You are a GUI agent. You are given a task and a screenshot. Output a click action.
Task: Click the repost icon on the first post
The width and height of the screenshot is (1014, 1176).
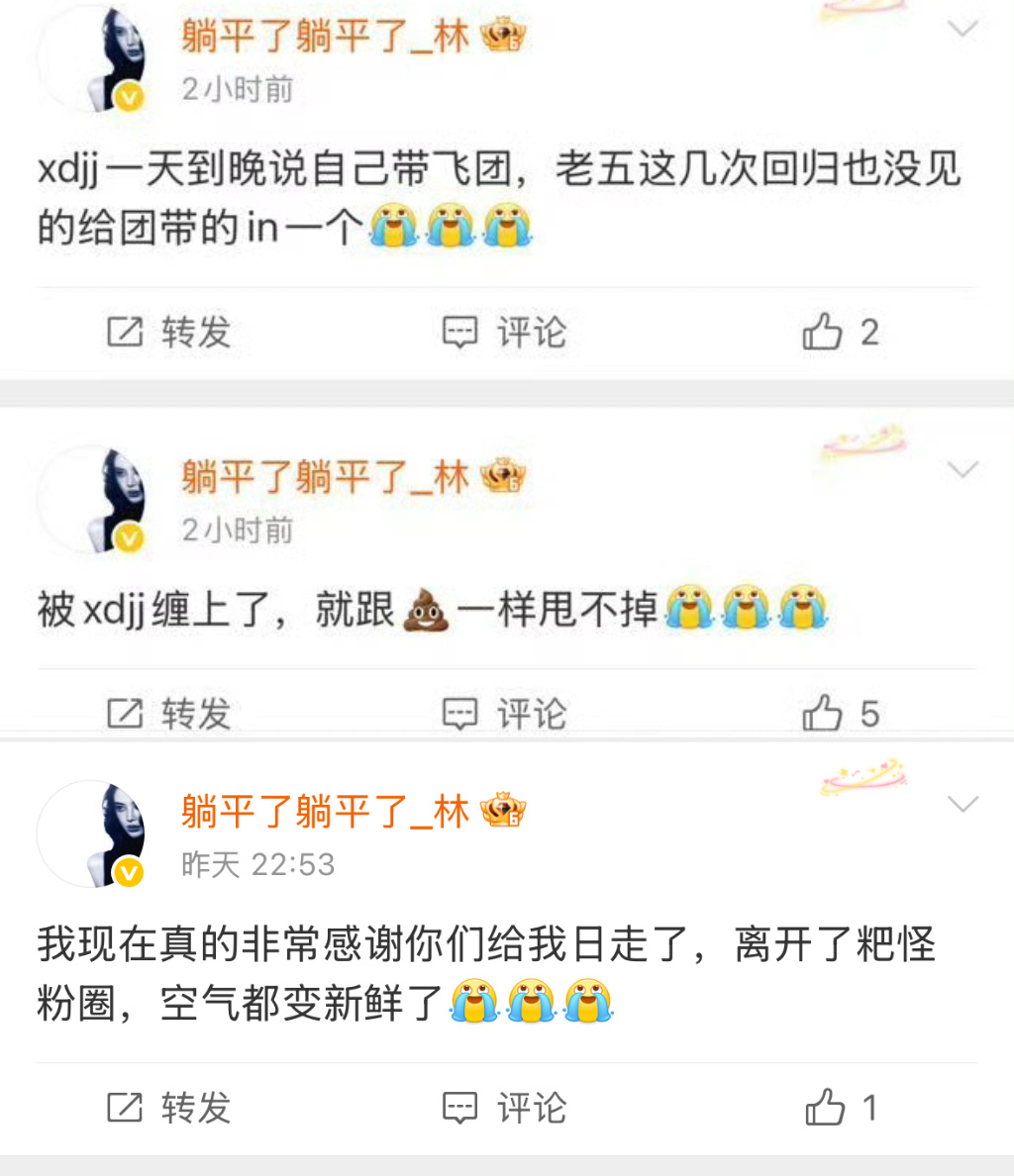pyautogui.click(x=124, y=333)
